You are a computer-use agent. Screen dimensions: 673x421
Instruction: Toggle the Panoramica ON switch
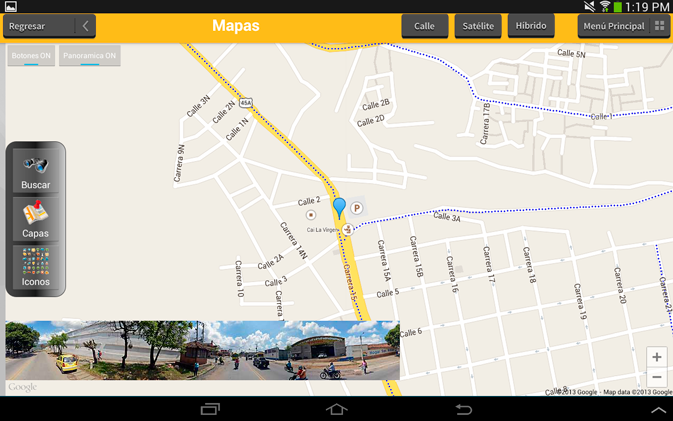(x=89, y=56)
